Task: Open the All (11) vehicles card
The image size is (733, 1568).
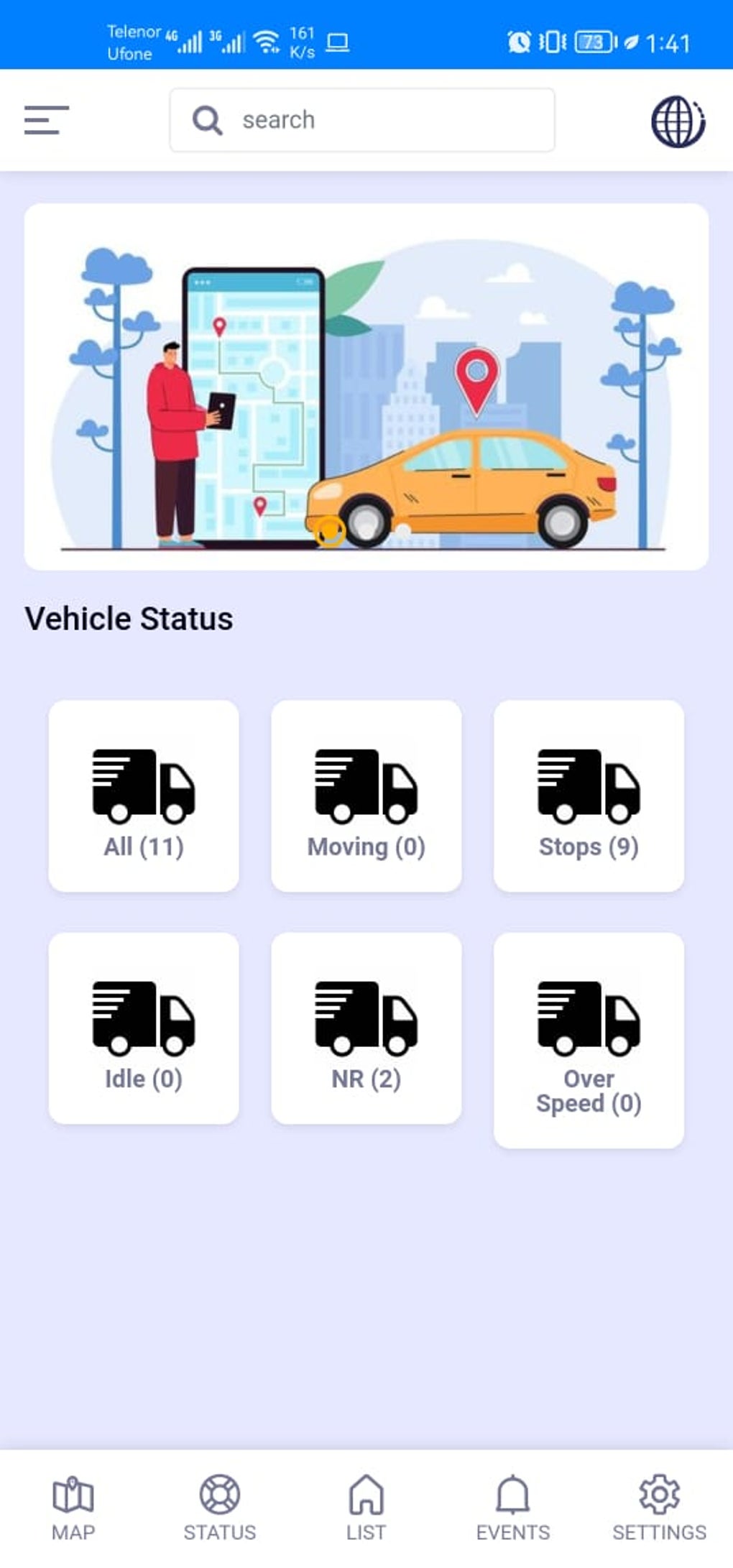Action: tap(144, 795)
